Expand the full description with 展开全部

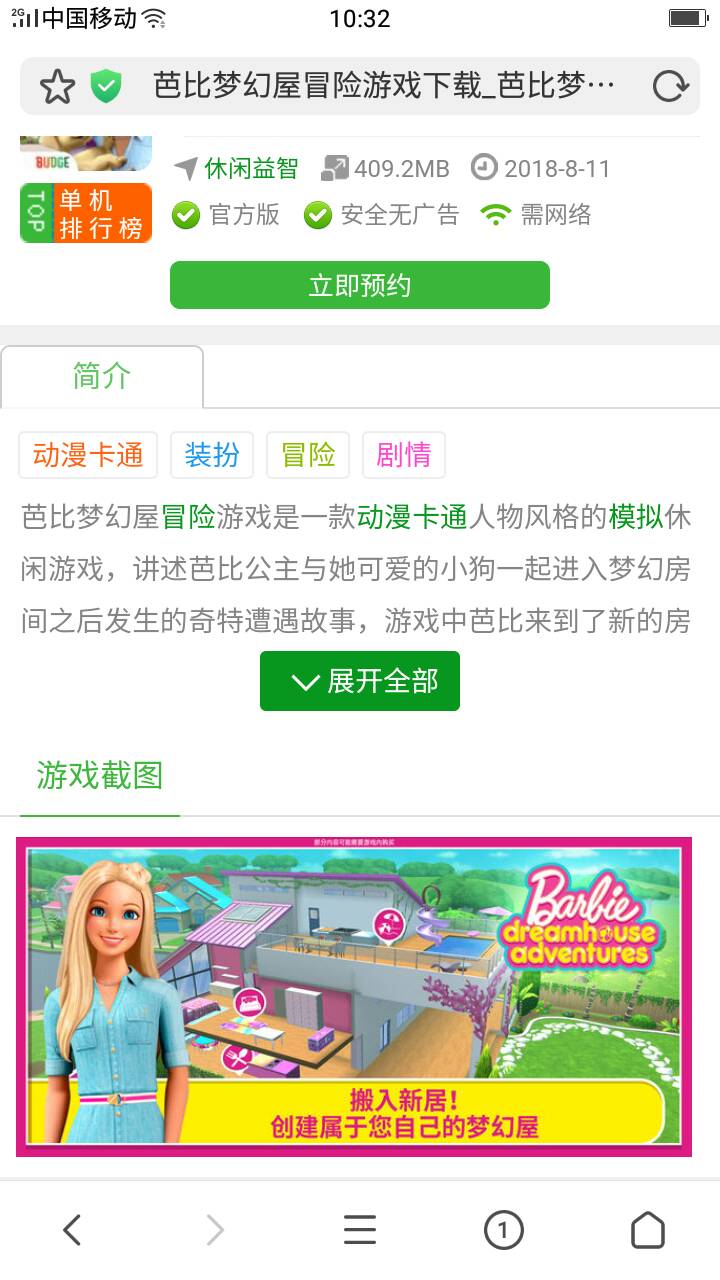point(360,681)
